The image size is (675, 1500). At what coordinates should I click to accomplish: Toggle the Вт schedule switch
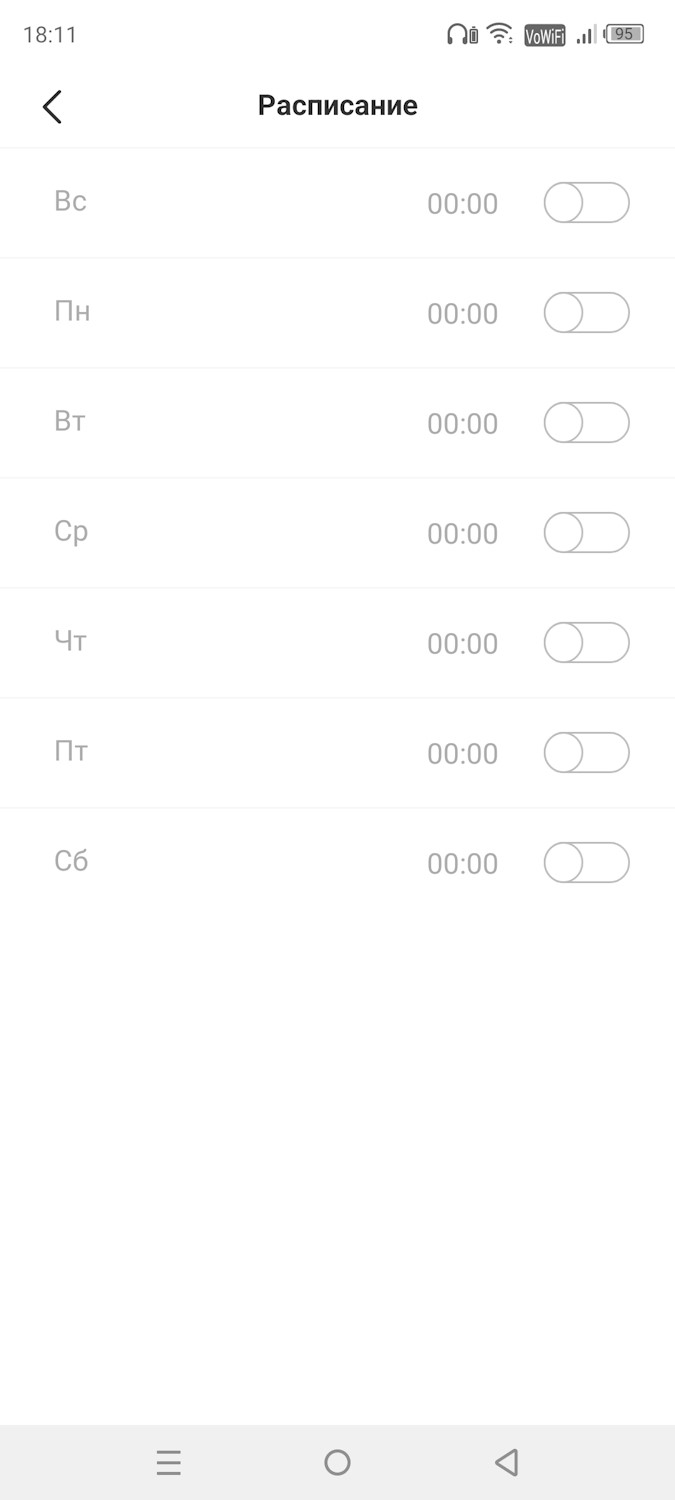coord(586,423)
